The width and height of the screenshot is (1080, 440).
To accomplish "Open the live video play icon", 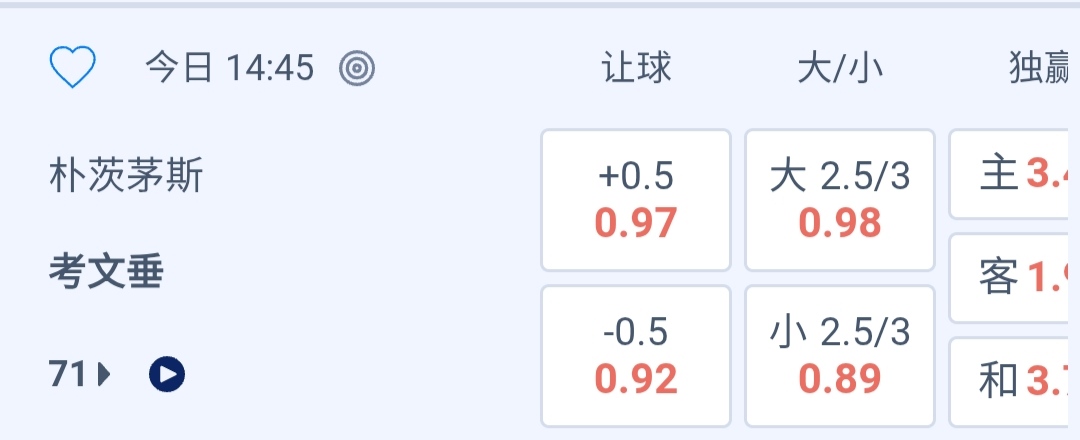I will [167, 375].
